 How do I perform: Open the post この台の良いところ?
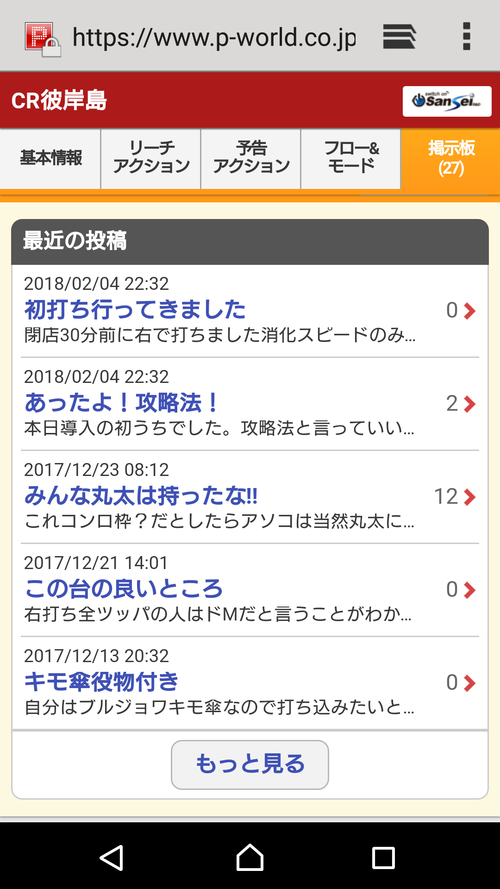(249, 590)
